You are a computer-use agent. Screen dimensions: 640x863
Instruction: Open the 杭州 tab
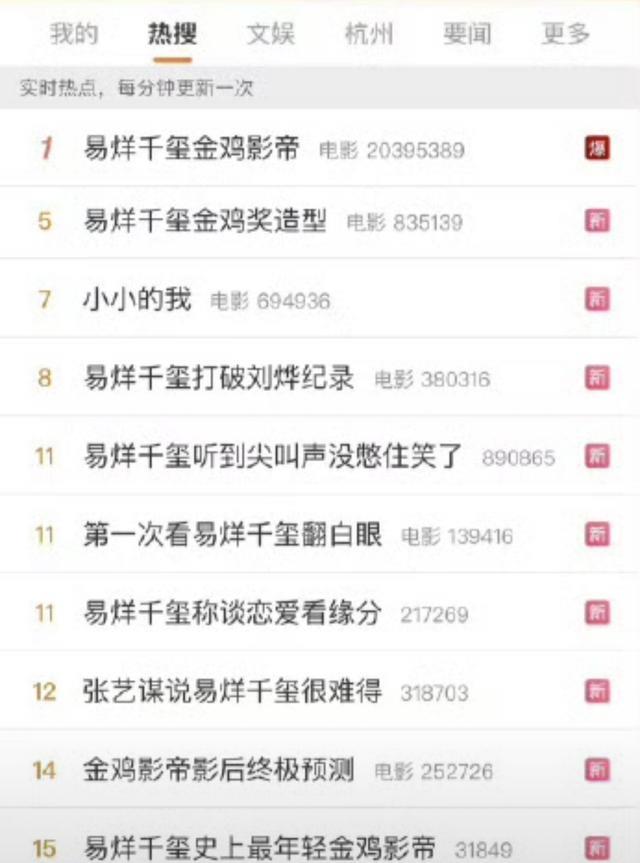[368, 34]
